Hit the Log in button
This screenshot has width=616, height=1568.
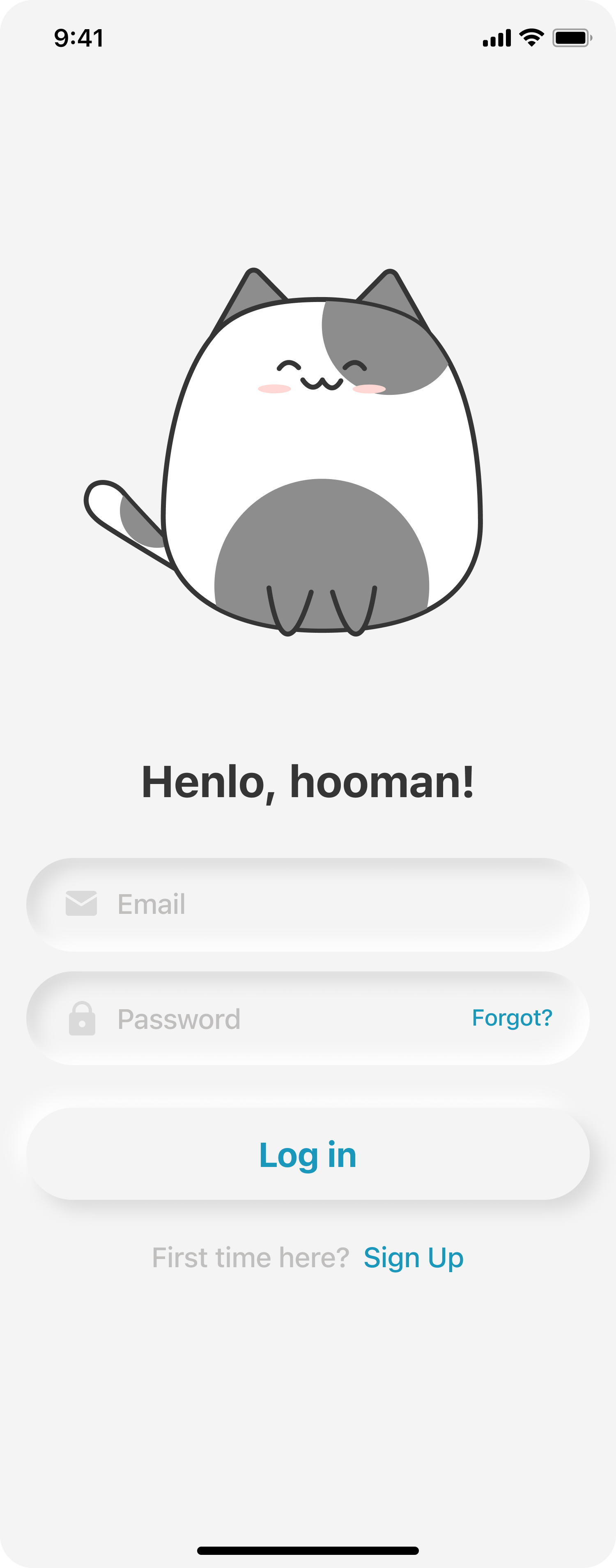click(x=308, y=1155)
